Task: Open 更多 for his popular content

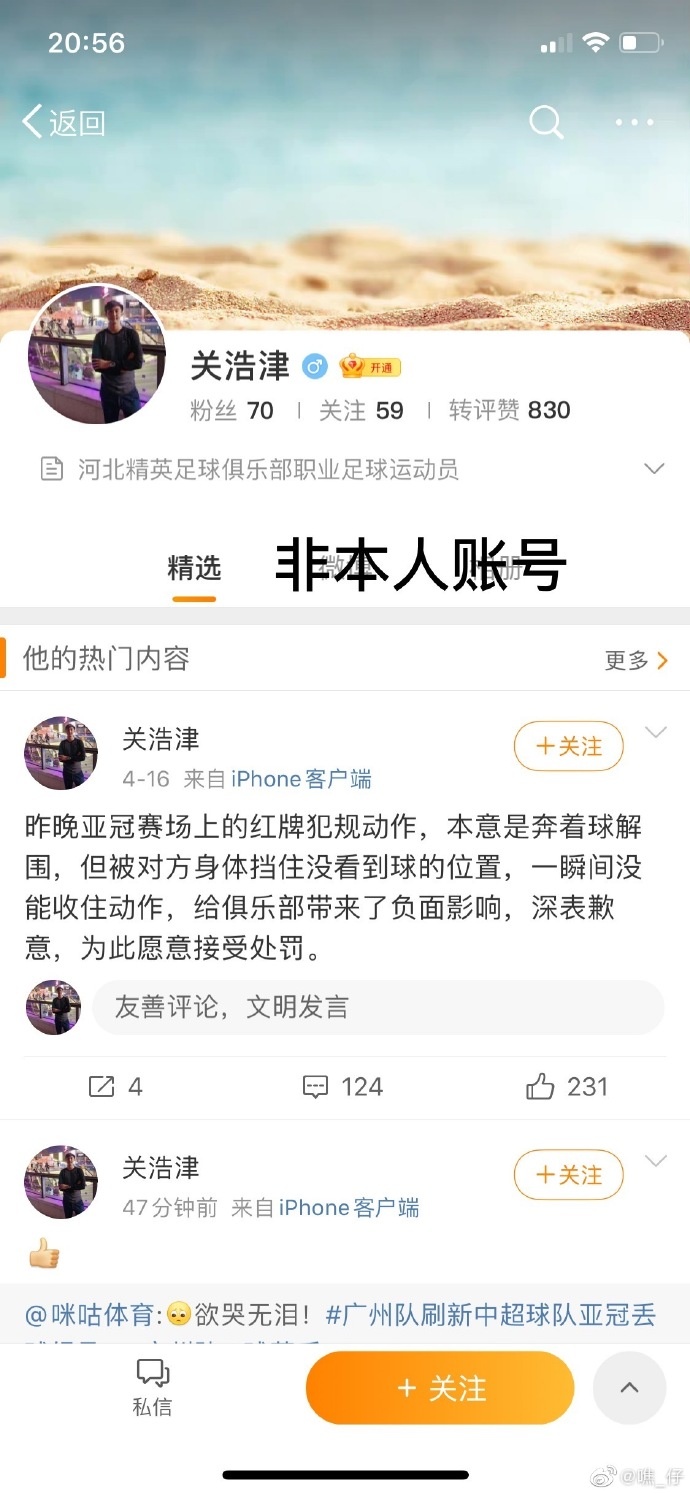Action: (x=636, y=660)
